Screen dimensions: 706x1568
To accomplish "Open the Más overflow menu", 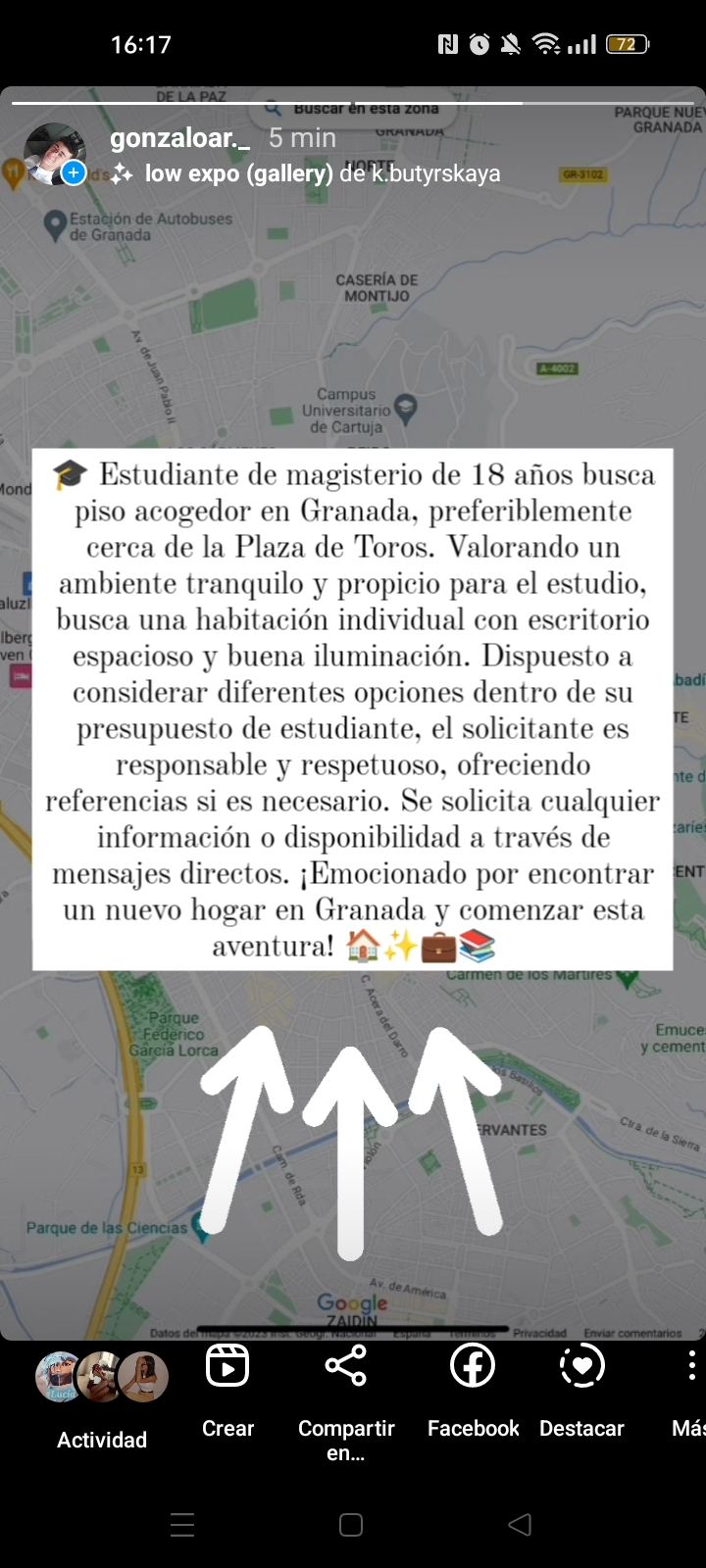I will click(x=689, y=1390).
